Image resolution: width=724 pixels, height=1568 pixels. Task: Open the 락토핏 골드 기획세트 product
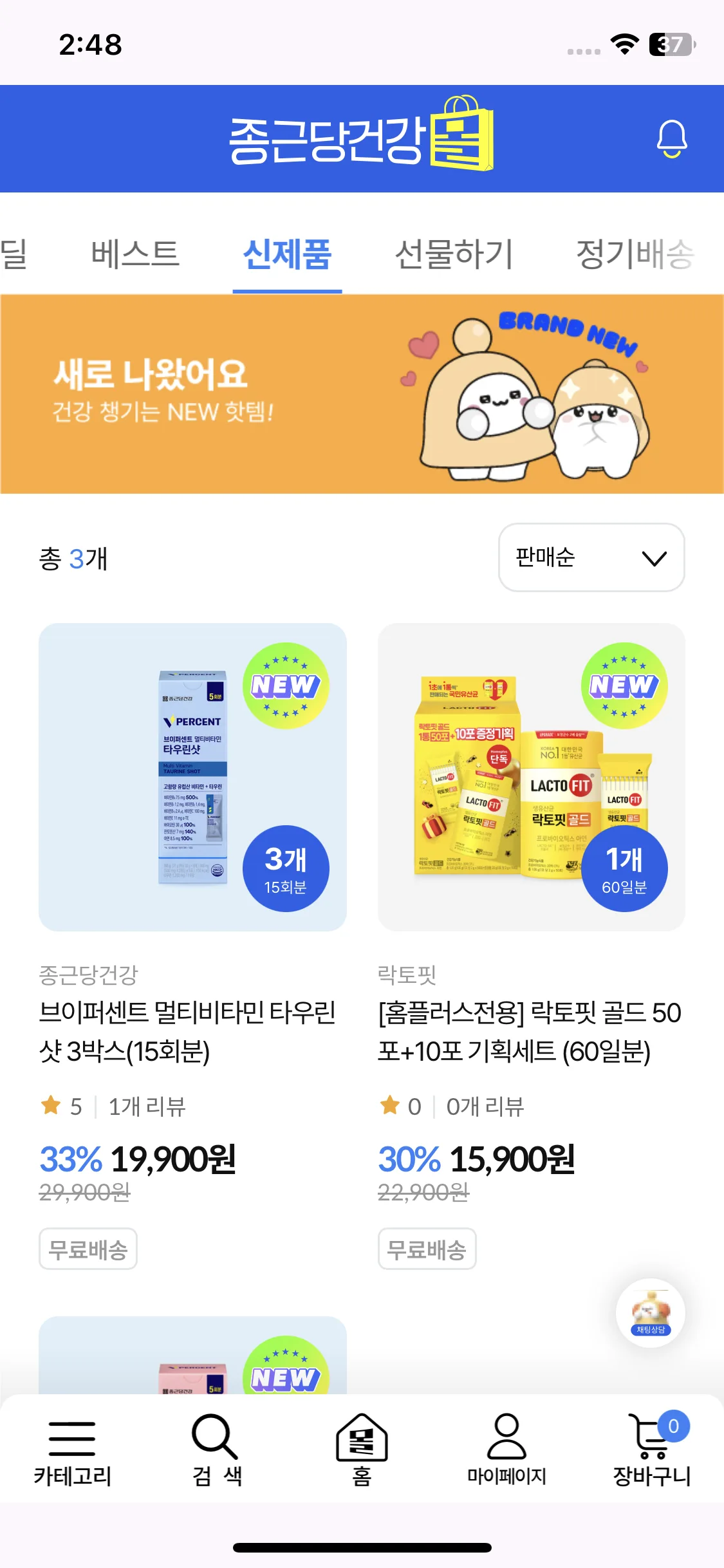point(531,776)
